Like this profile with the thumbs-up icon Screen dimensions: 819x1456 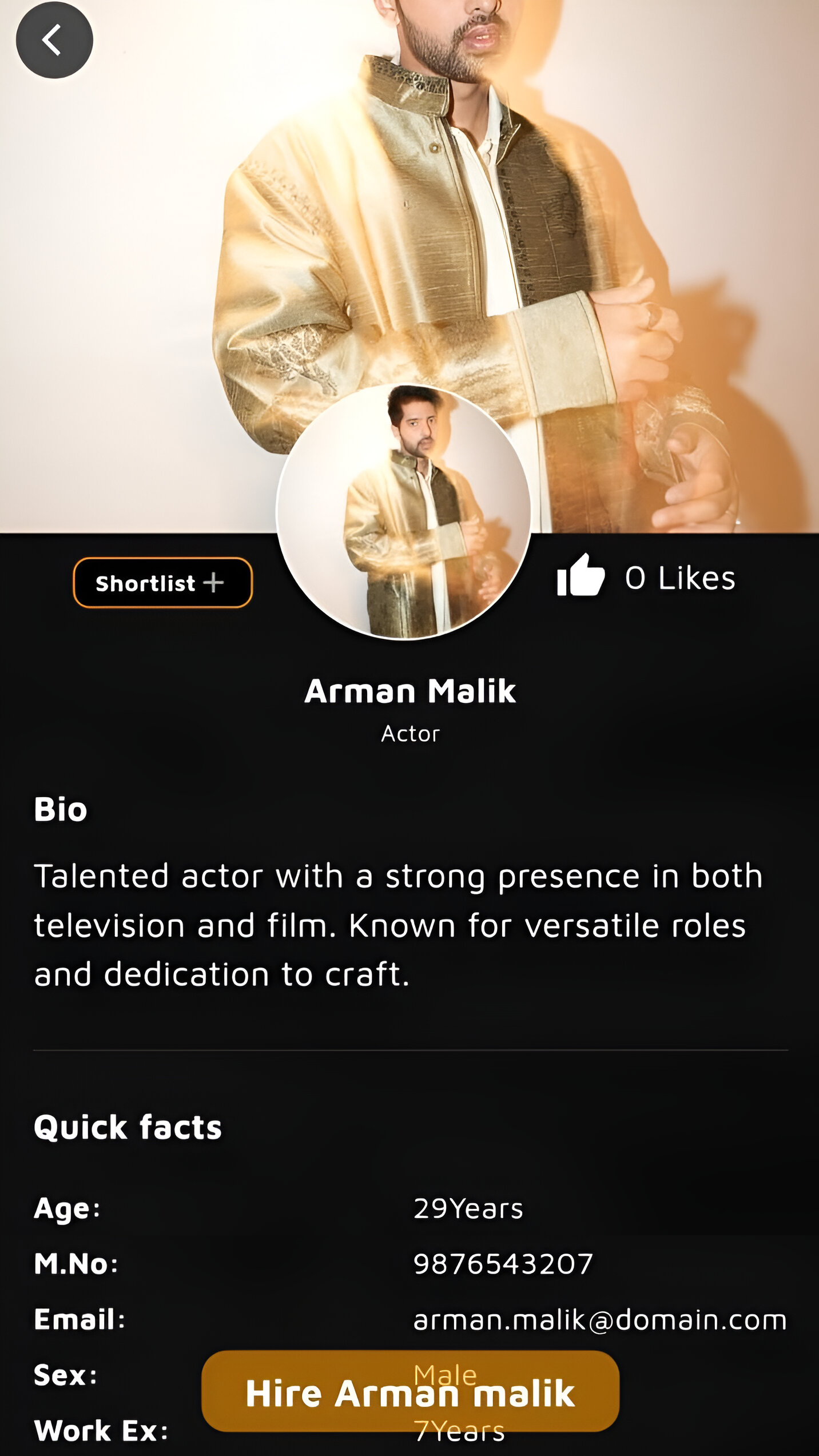581,576
